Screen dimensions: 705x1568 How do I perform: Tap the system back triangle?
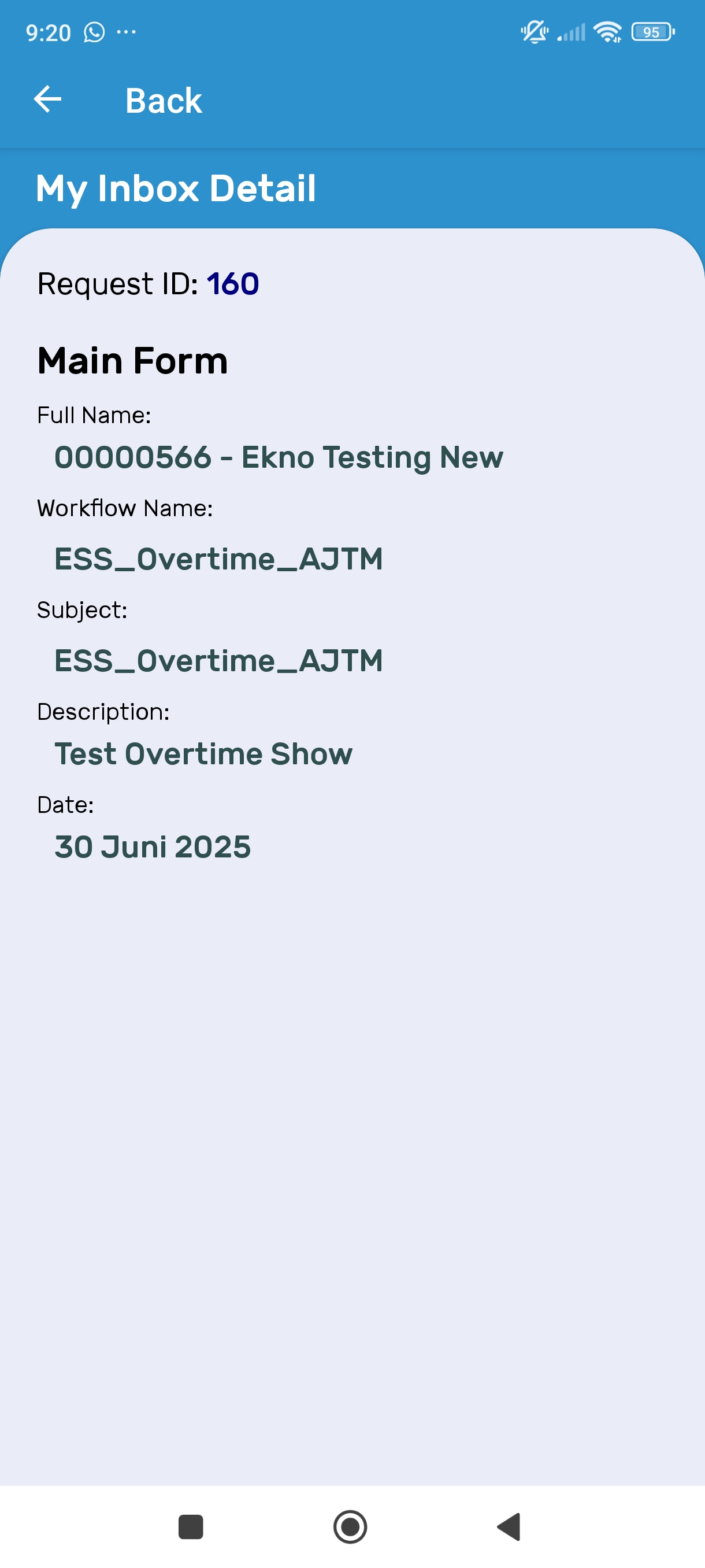pyautogui.click(x=510, y=1526)
